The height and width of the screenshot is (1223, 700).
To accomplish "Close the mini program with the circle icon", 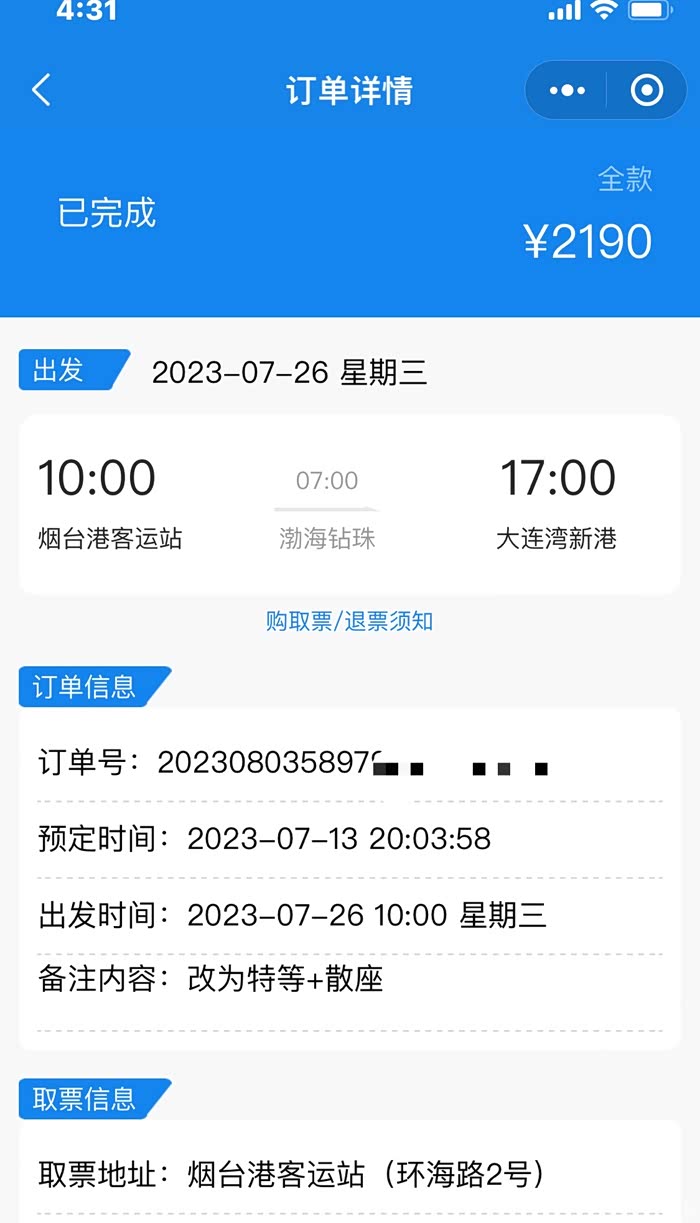I will (x=647, y=91).
